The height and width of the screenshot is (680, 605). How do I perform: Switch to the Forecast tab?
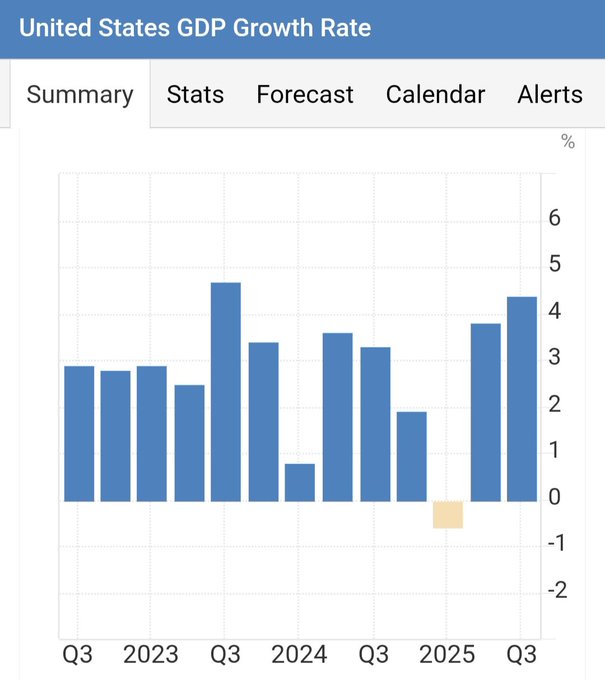coord(305,95)
